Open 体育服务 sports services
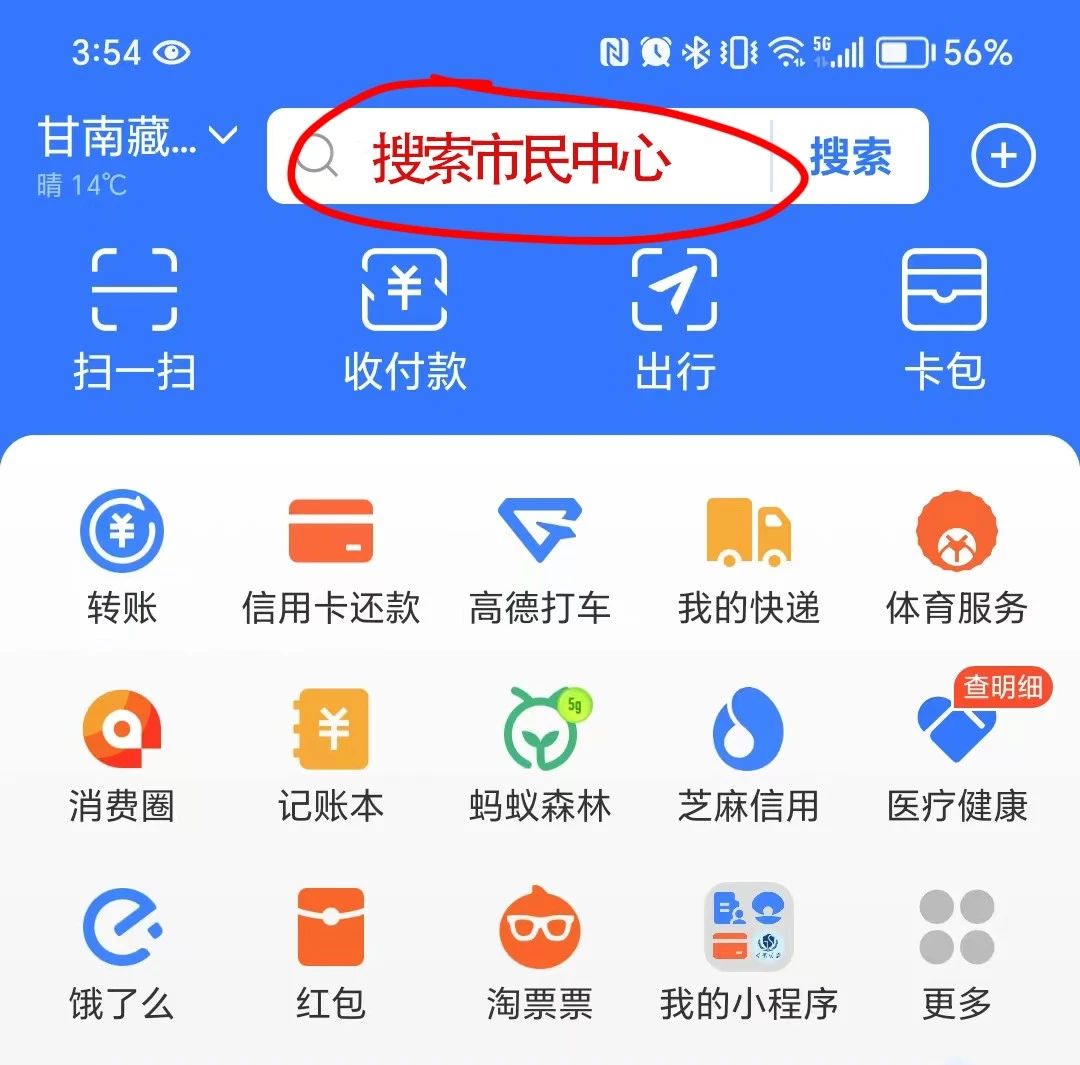The height and width of the screenshot is (1065, 1080). [957, 558]
